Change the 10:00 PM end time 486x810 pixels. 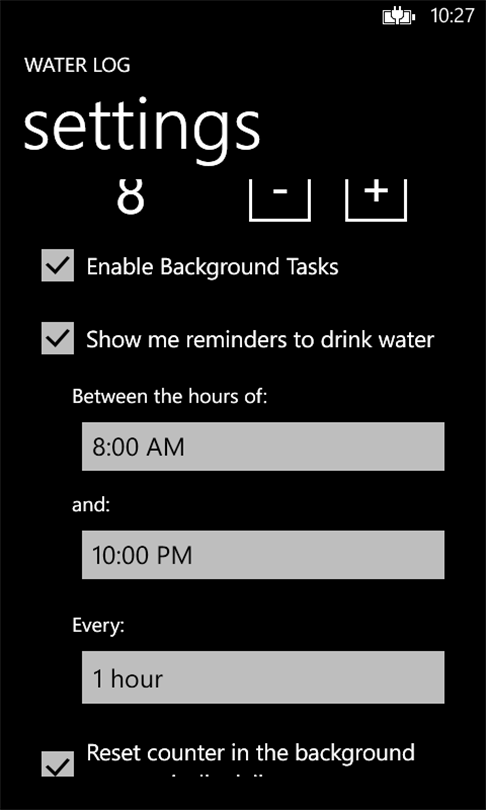click(263, 555)
